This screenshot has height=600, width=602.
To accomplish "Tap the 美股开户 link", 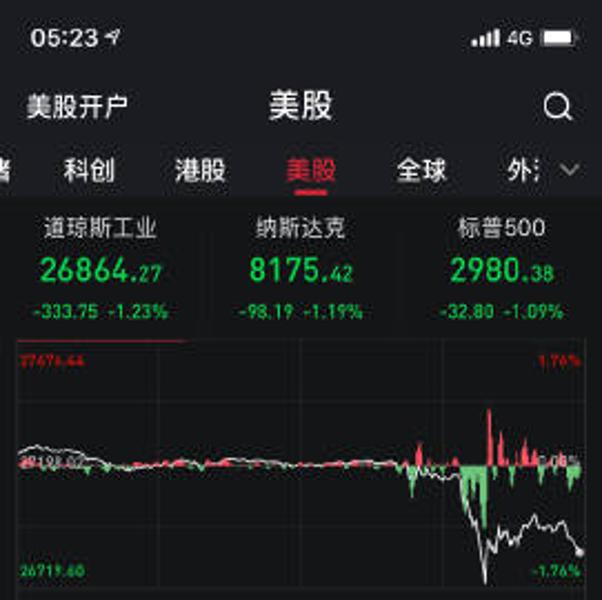I will pos(77,107).
